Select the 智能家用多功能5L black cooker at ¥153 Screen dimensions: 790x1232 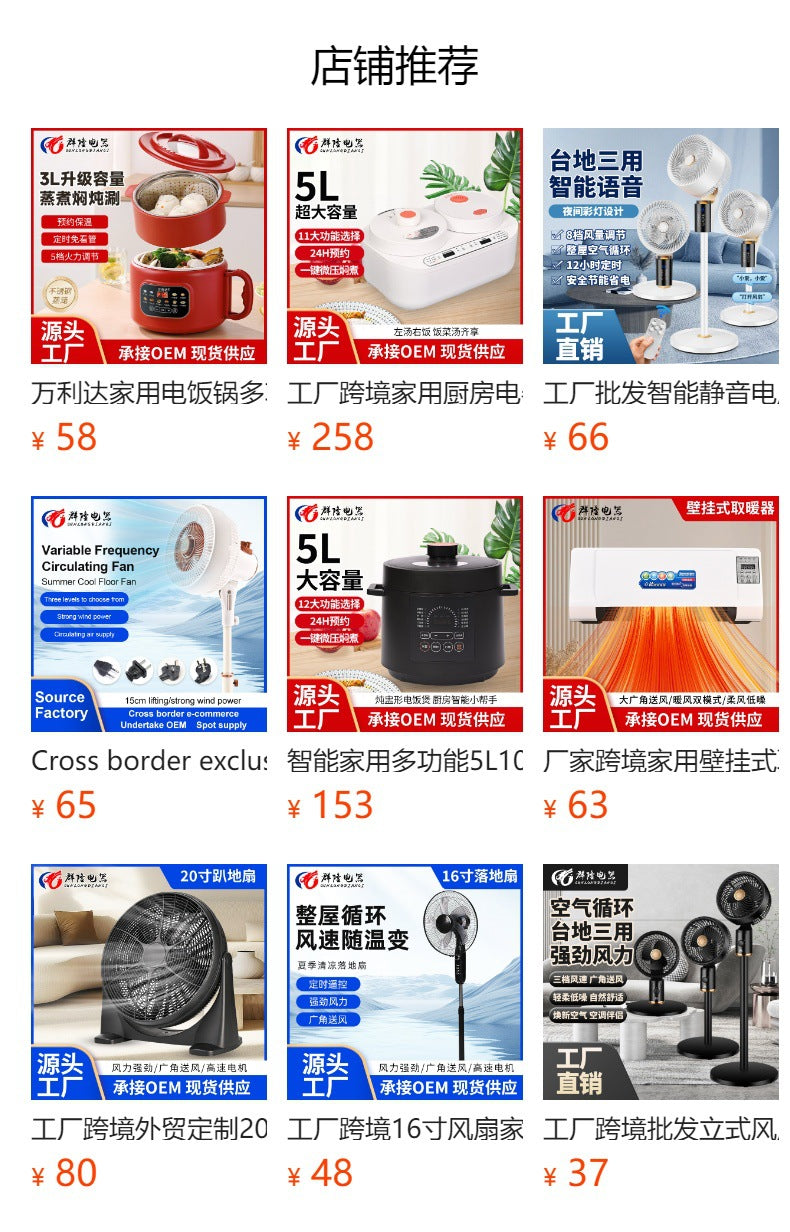coord(405,614)
